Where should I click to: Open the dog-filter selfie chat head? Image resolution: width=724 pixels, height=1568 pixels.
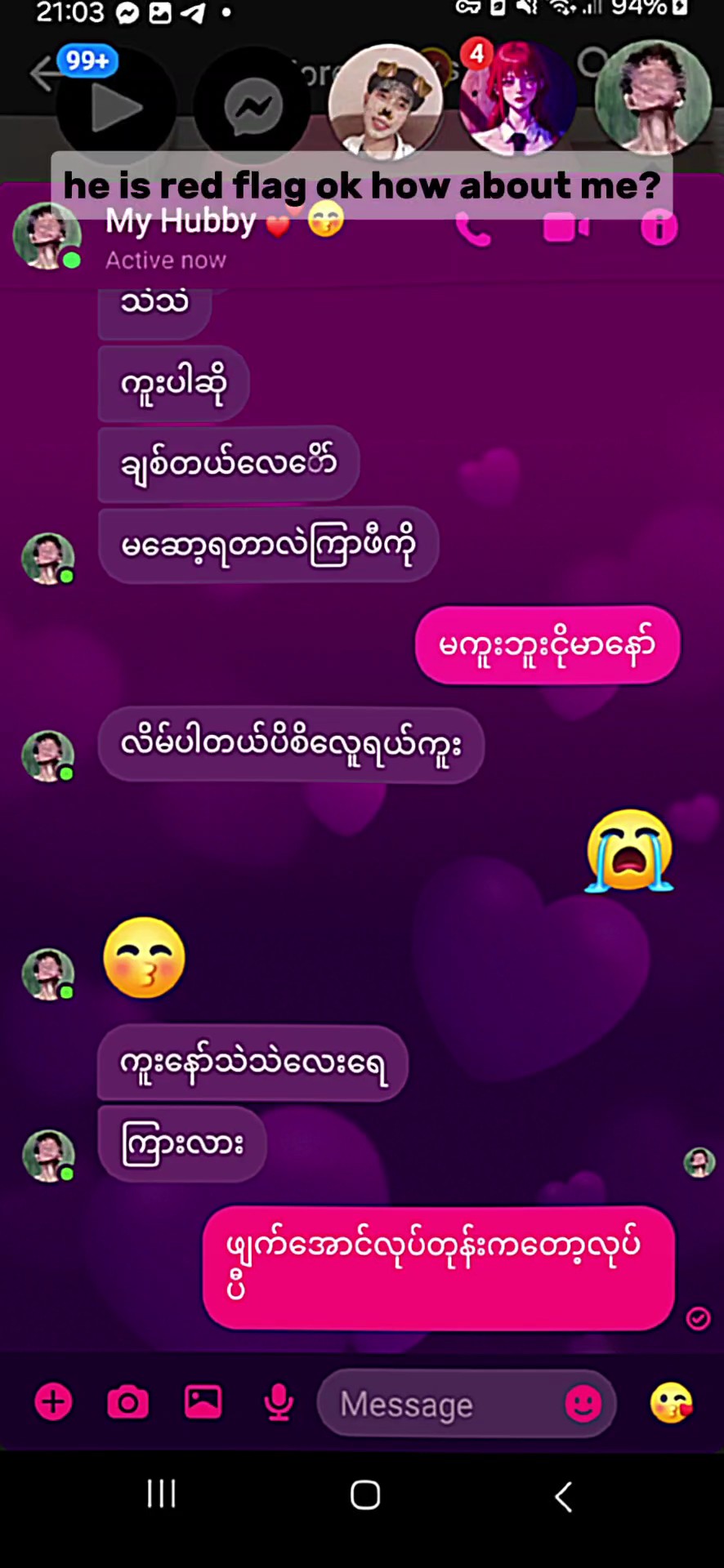(x=386, y=101)
